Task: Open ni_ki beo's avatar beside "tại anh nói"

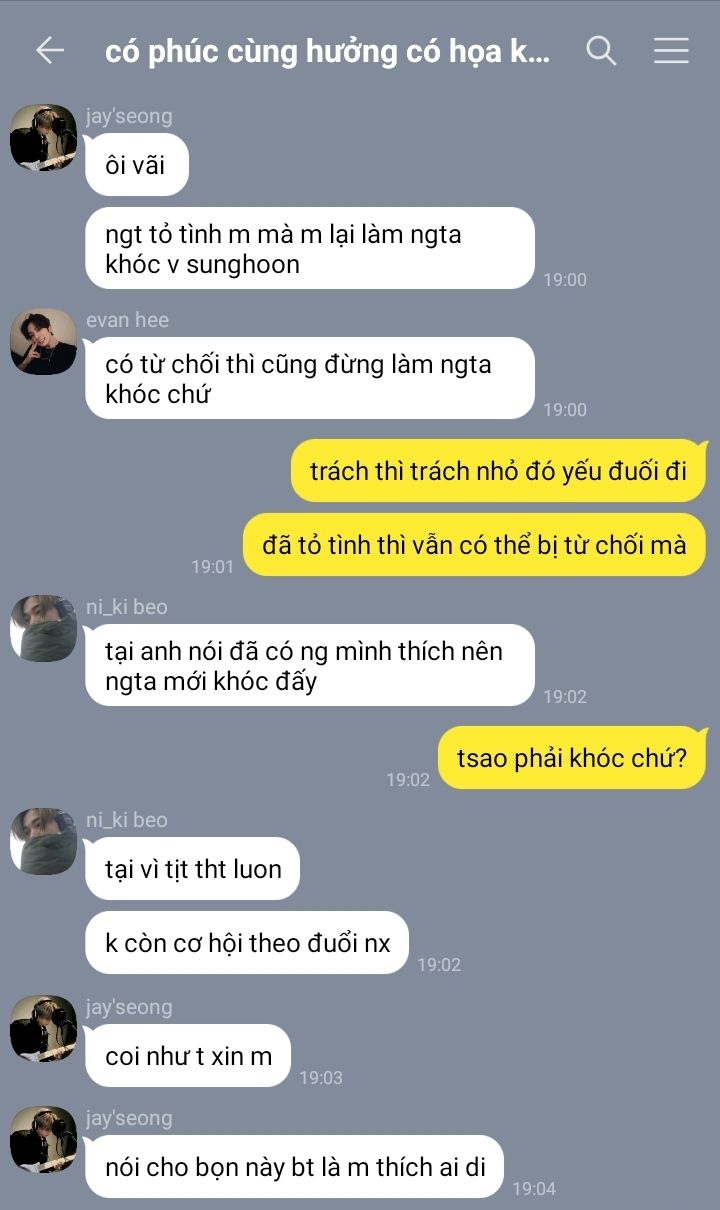Action: point(43,628)
